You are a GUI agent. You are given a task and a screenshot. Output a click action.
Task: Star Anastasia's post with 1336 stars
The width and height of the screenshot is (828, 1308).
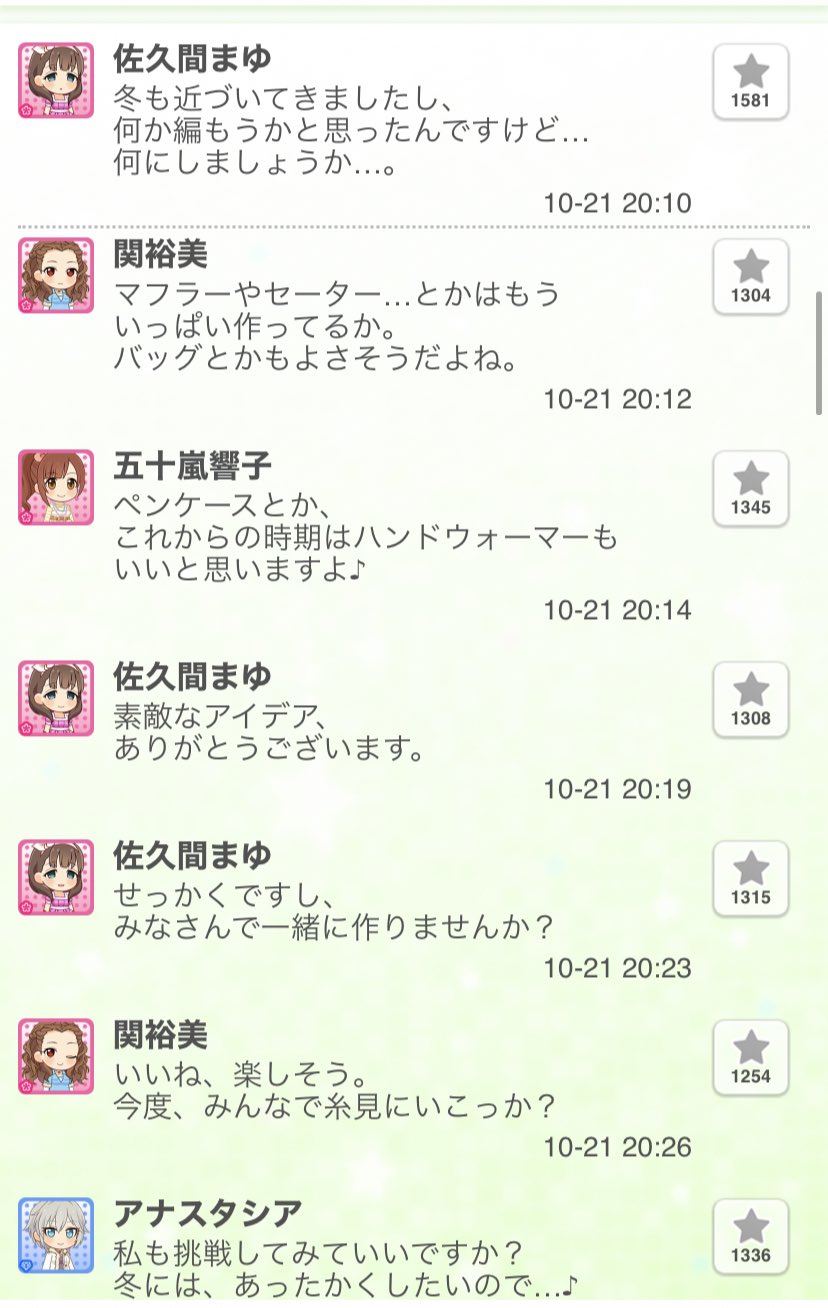click(x=750, y=1236)
